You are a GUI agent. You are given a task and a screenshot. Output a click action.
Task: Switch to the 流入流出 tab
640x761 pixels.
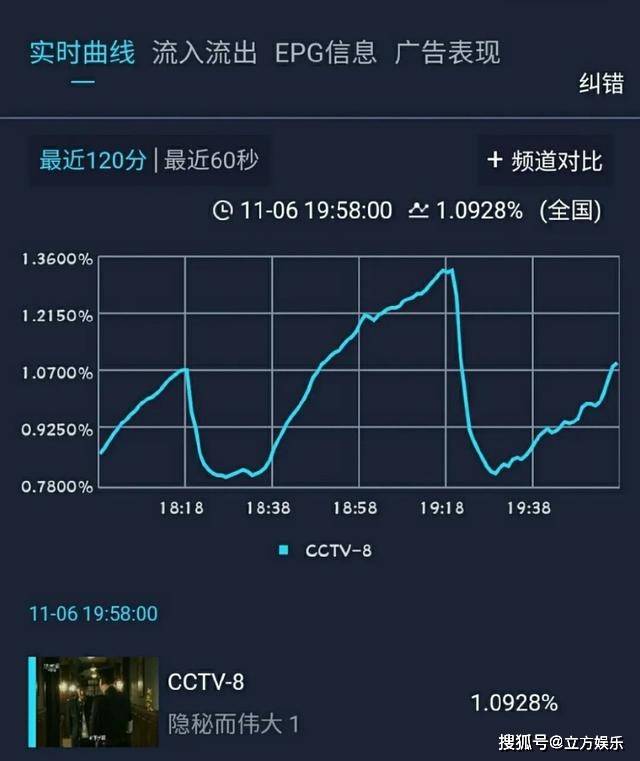click(x=204, y=52)
